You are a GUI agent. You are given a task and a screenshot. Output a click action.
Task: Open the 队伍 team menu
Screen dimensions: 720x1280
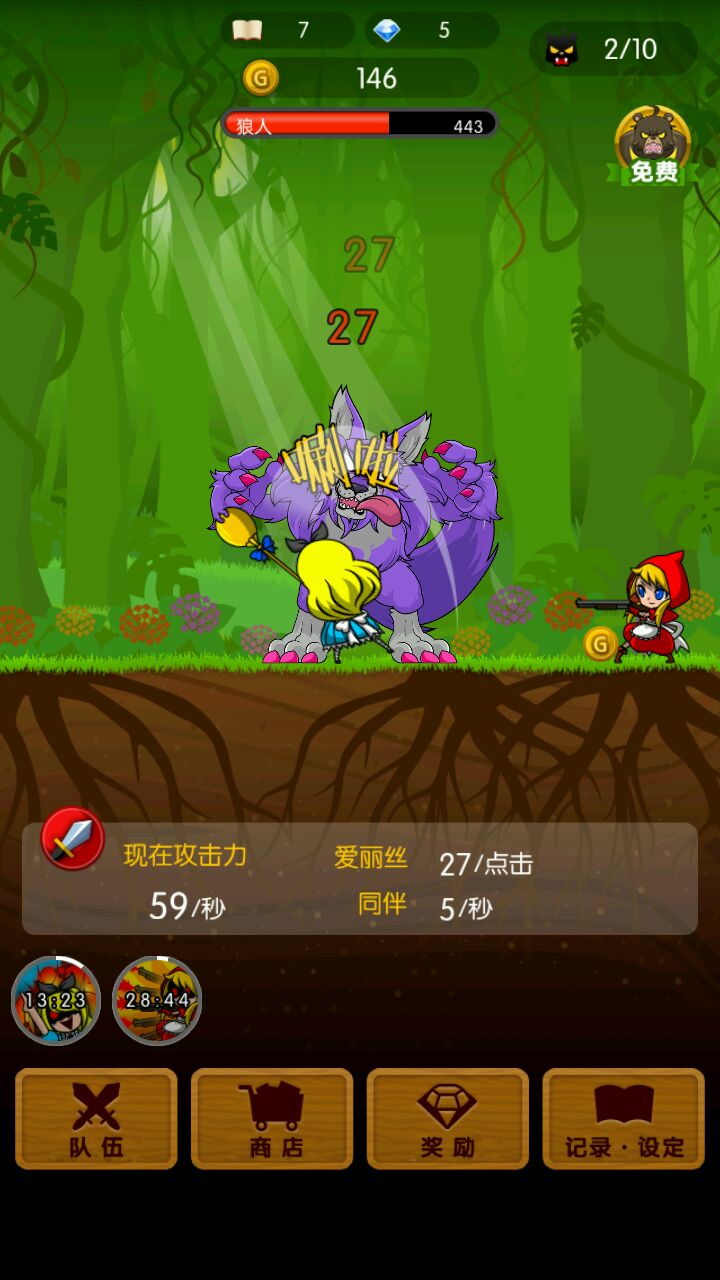(96, 1118)
